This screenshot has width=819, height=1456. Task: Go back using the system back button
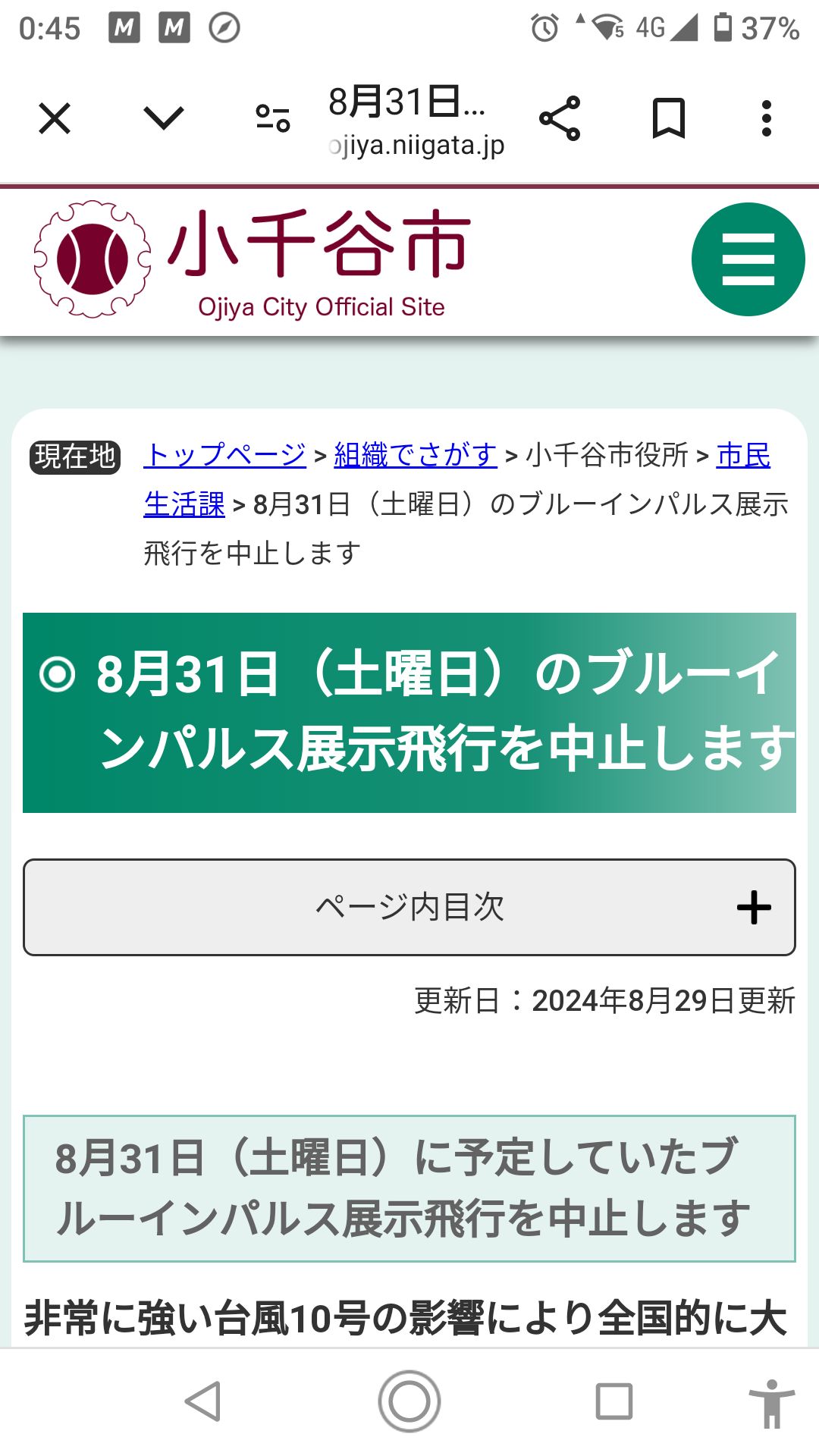pos(203,1401)
